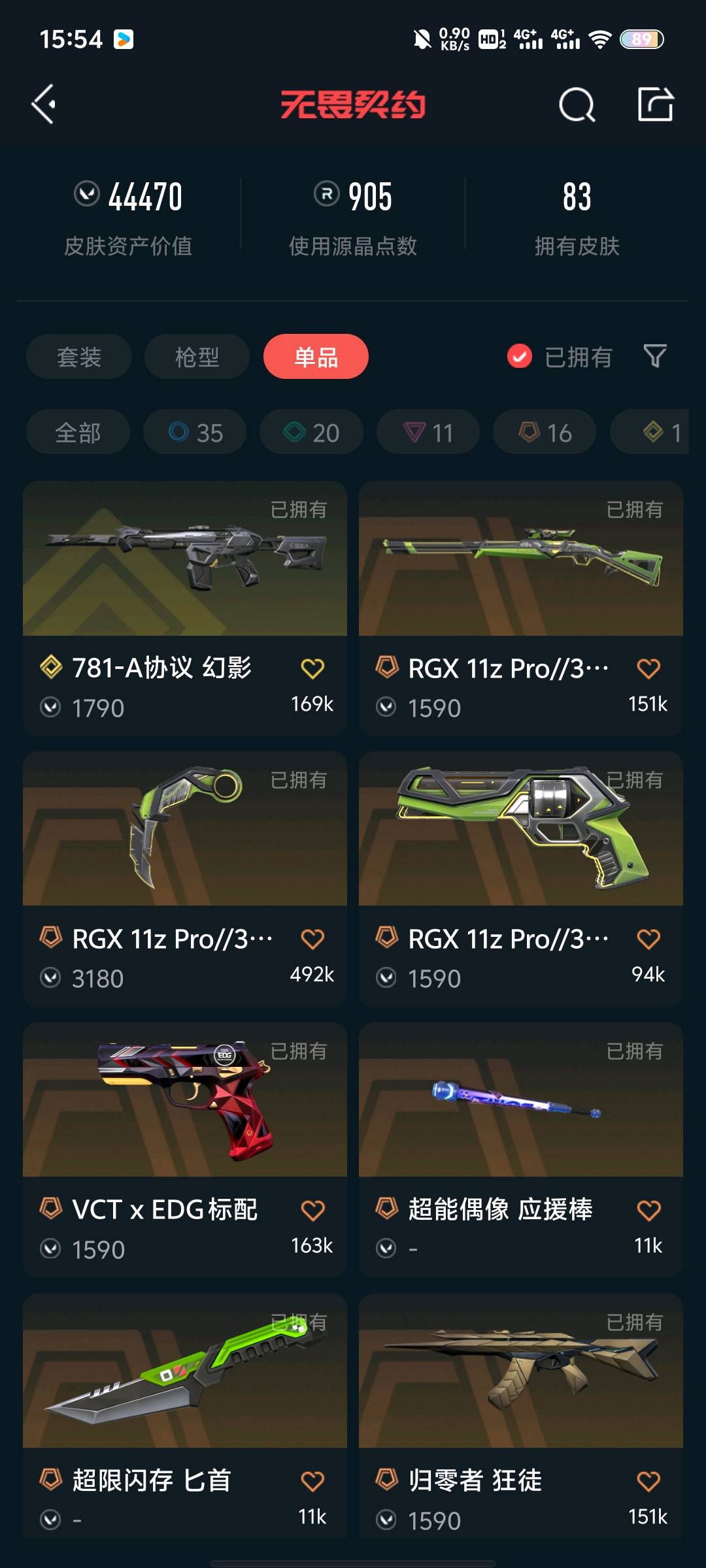Viewport: 706px width, 1568px height.
Task: Switch to the 套装 tab
Action: coord(79,357)
